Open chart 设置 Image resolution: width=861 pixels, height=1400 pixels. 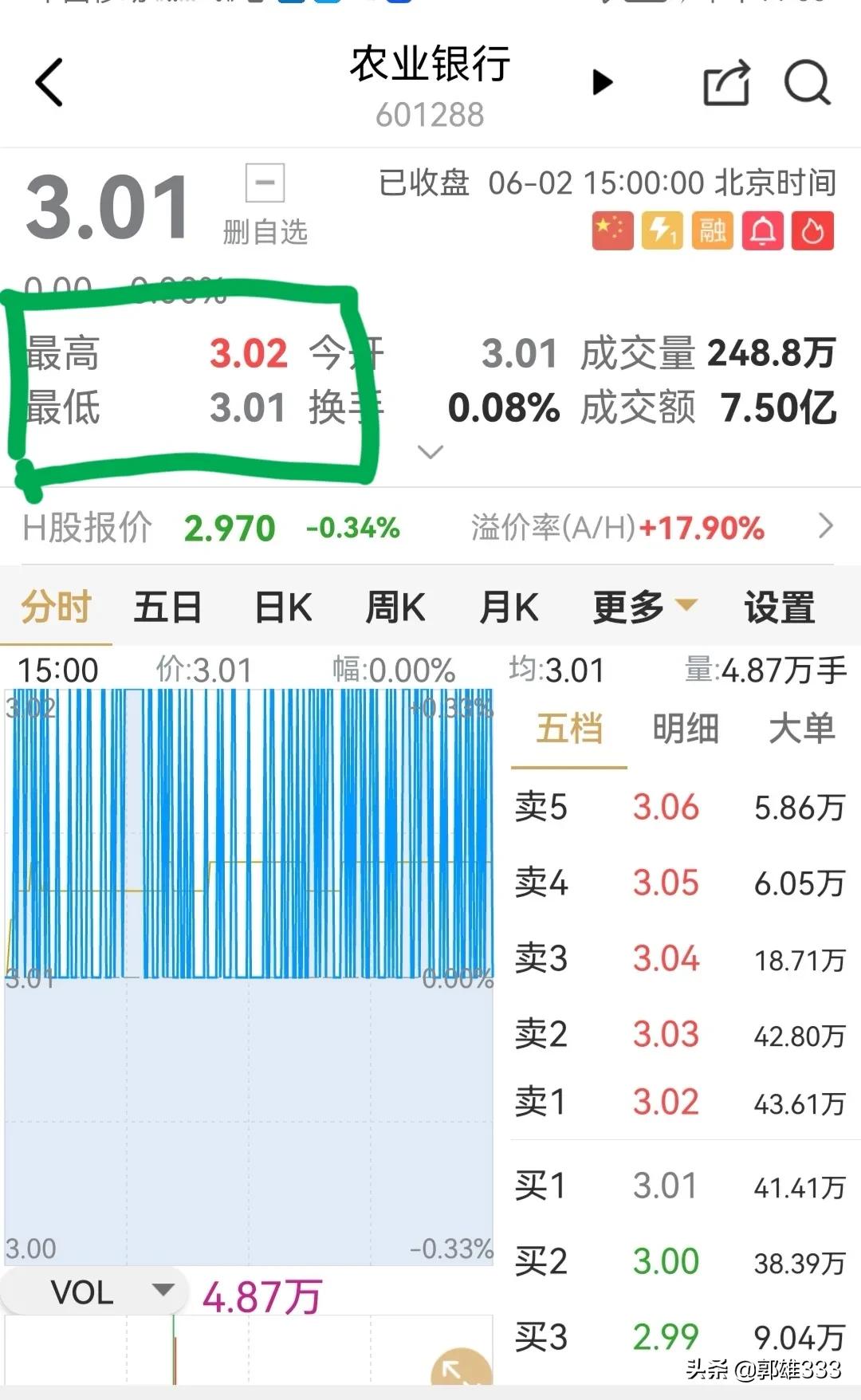coord(780,608)
